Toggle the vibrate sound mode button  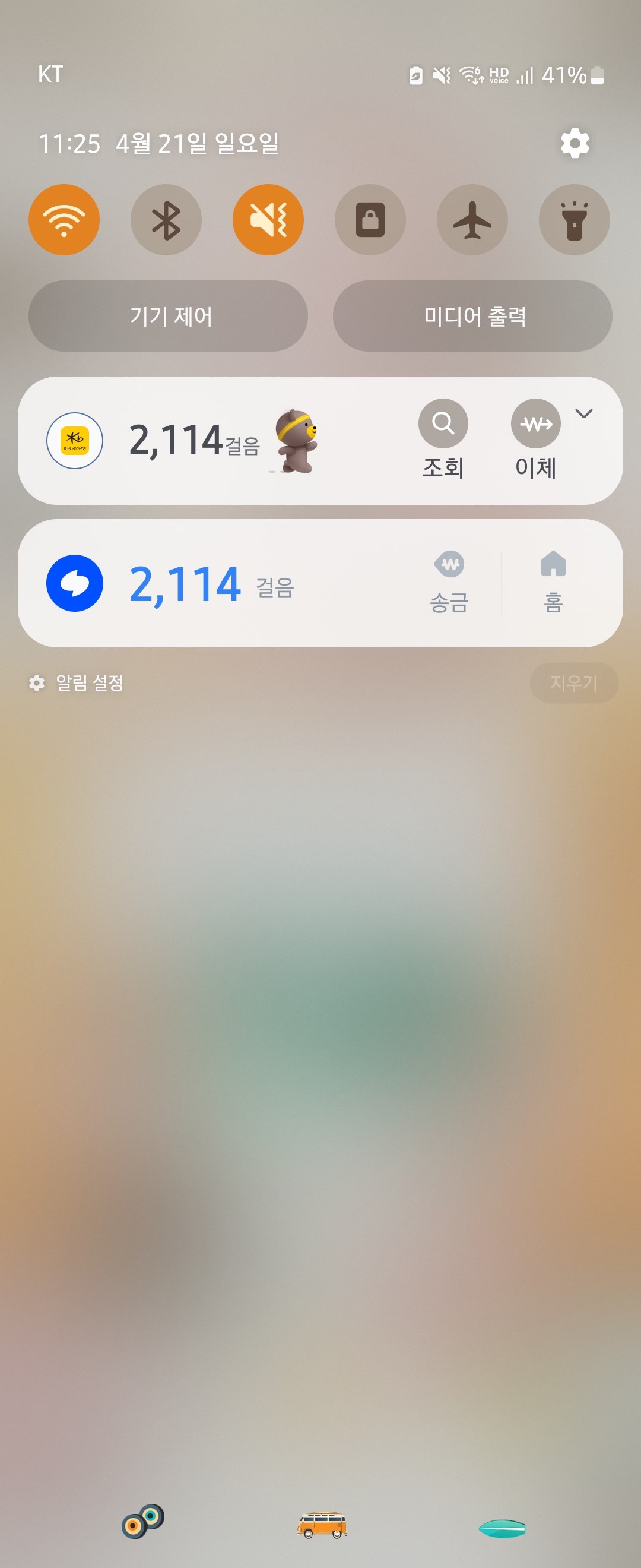pos(268,220)
